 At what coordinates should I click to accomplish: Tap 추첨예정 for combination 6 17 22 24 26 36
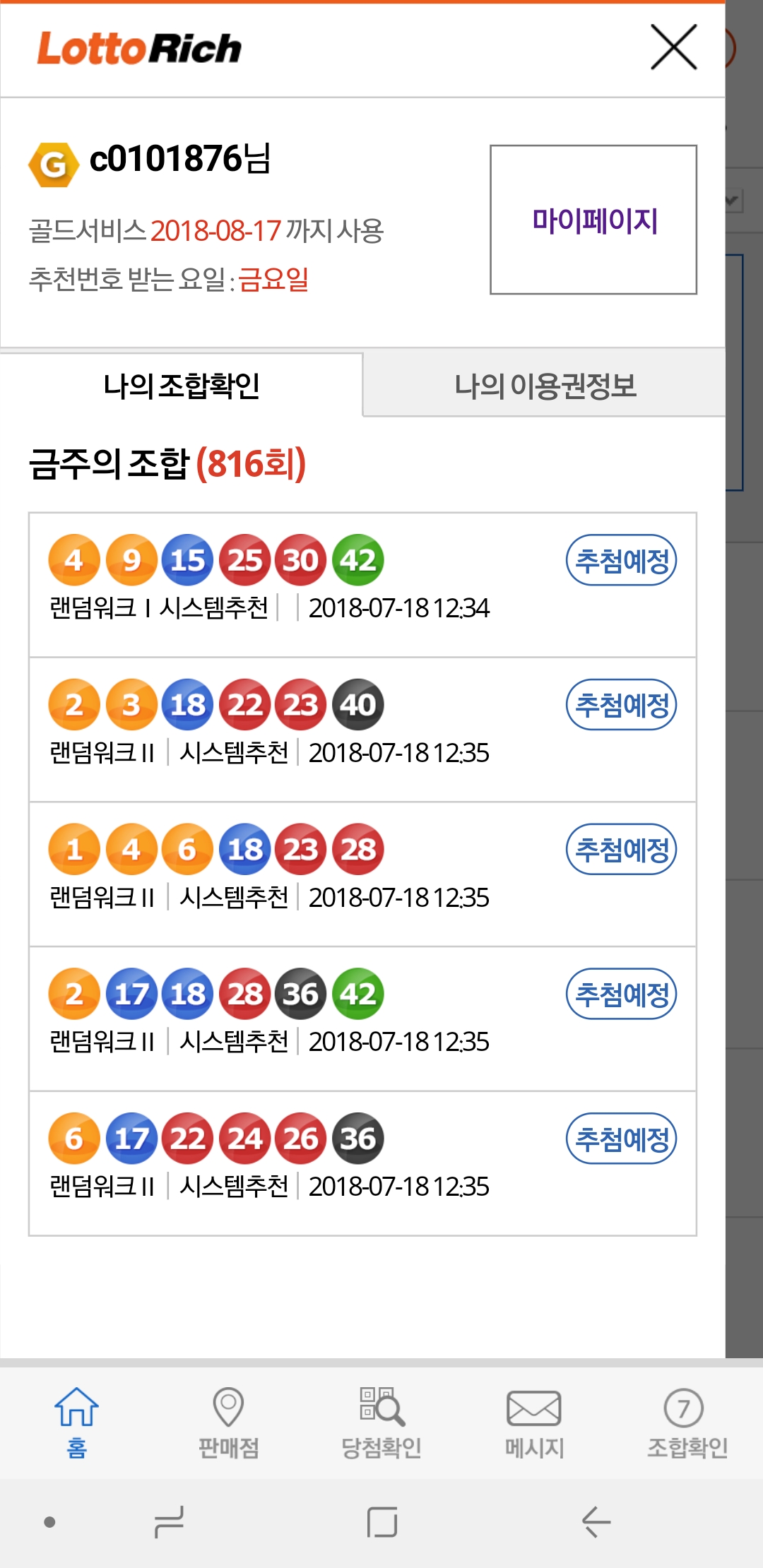coord(621,1139)
